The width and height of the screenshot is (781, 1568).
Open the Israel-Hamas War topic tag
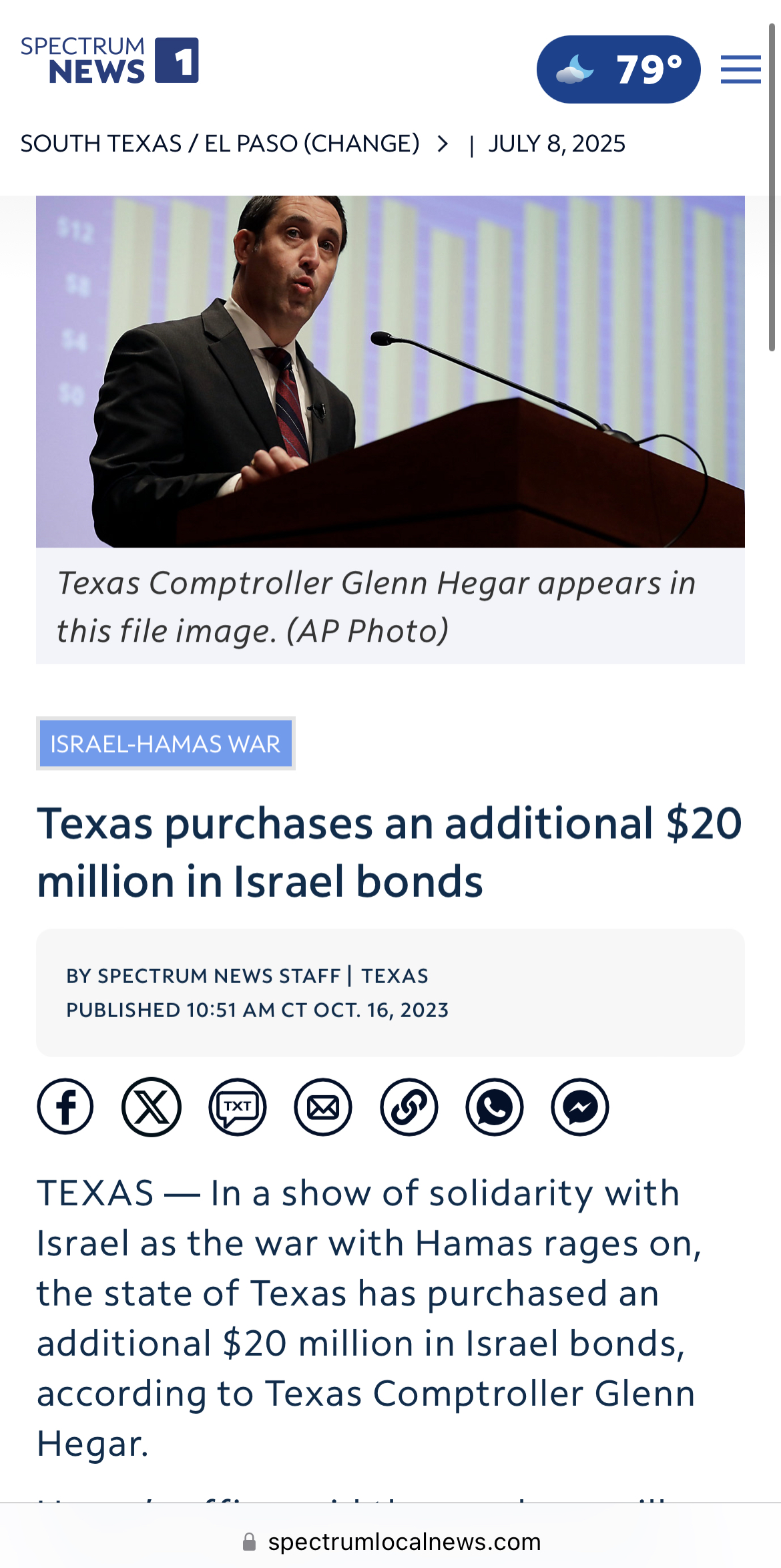(166, 743)
